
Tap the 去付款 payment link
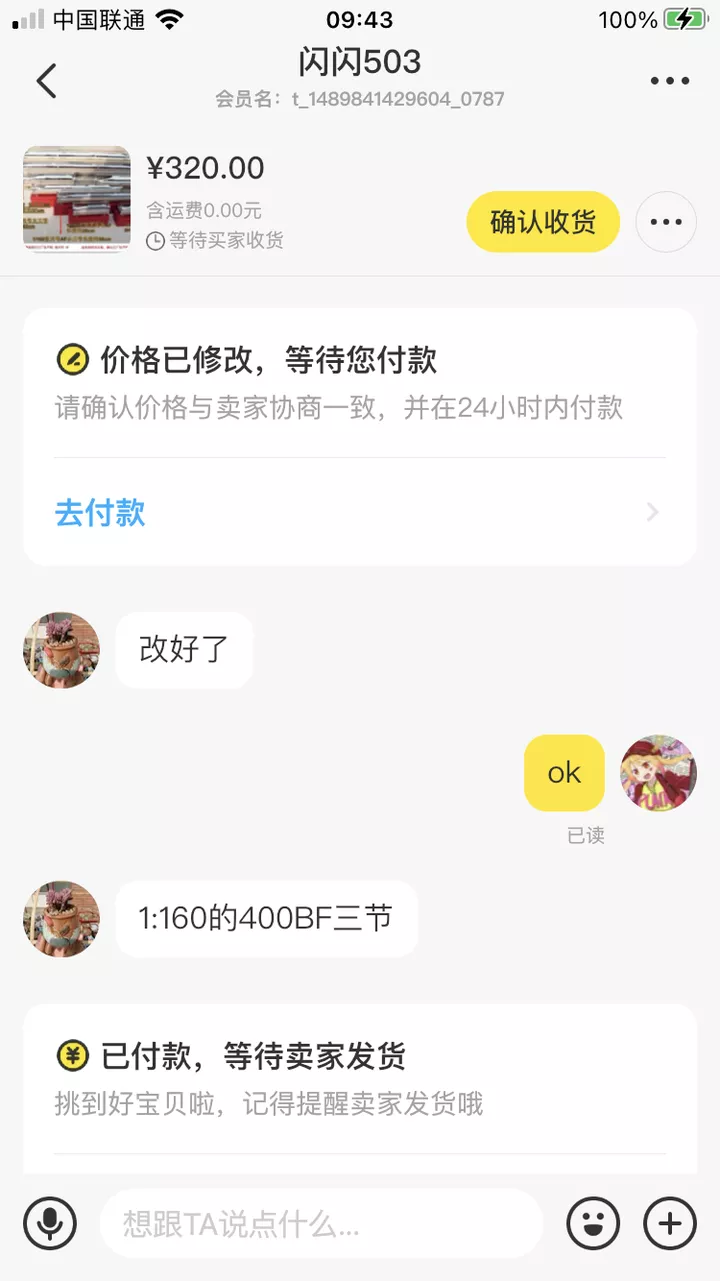(100, 512)
